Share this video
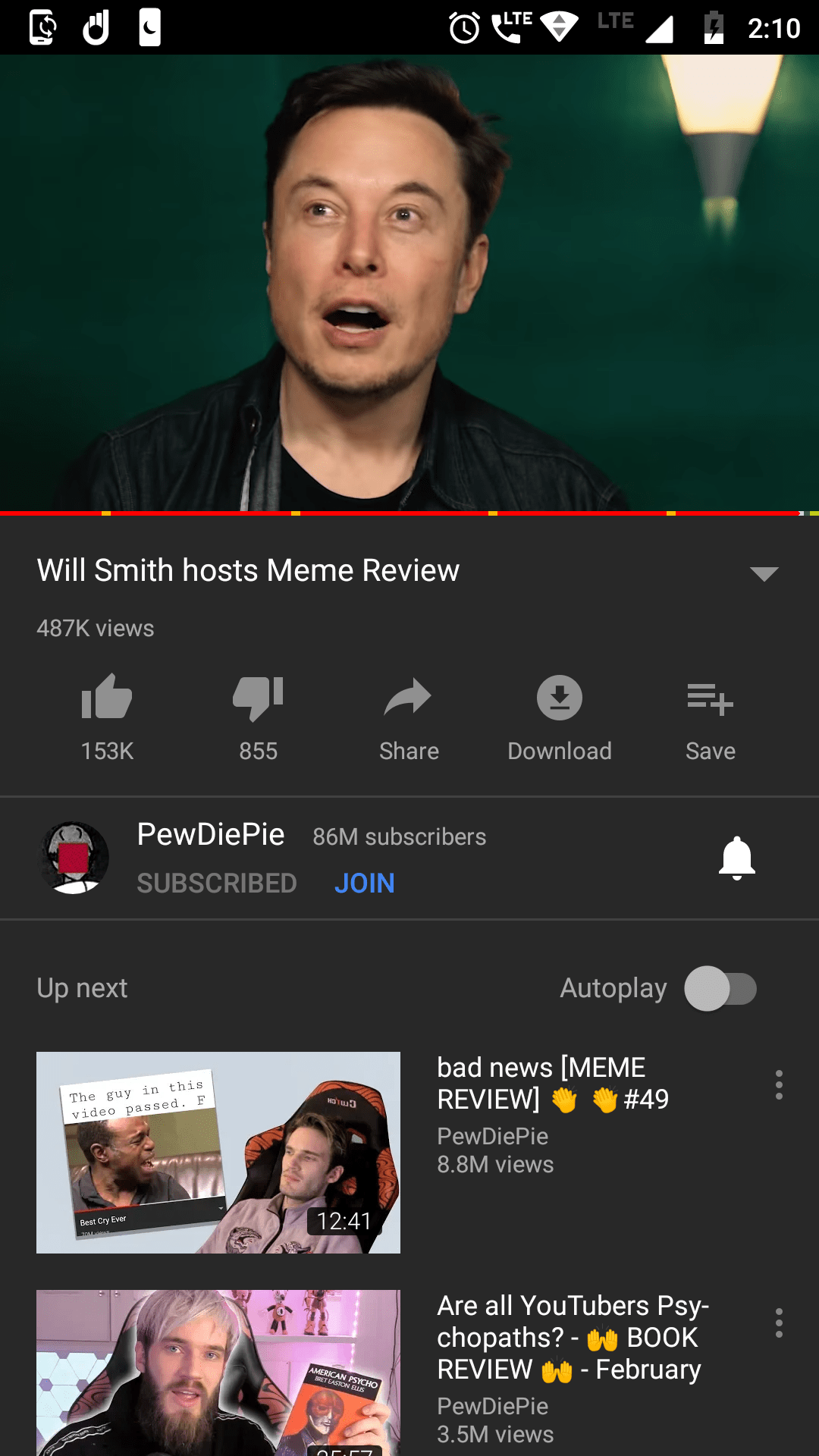 point(409,698)
